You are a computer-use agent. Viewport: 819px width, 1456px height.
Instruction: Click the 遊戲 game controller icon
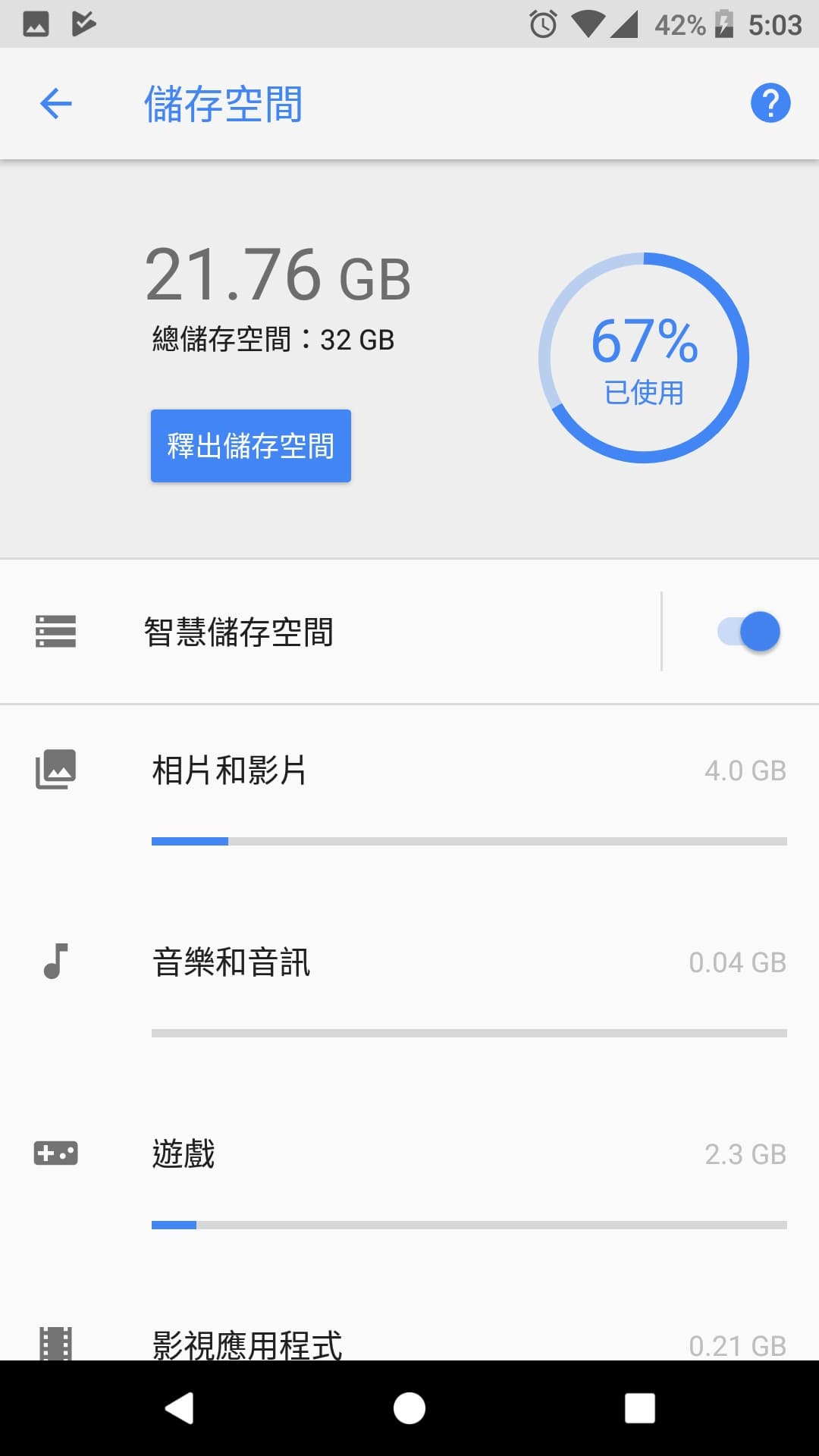57,1154
